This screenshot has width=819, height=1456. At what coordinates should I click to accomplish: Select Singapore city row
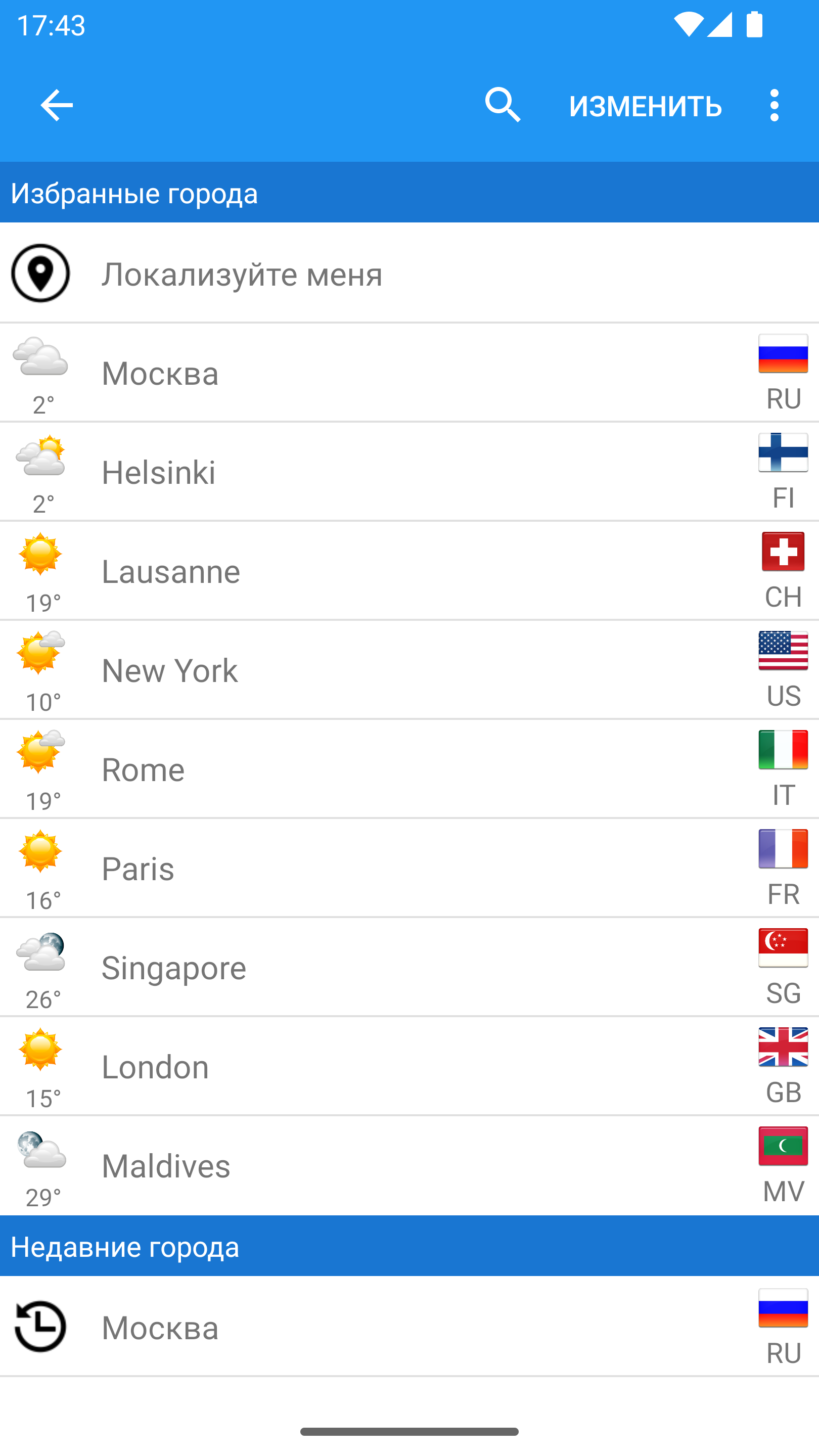pyautogui.click(x=409, y=968)
